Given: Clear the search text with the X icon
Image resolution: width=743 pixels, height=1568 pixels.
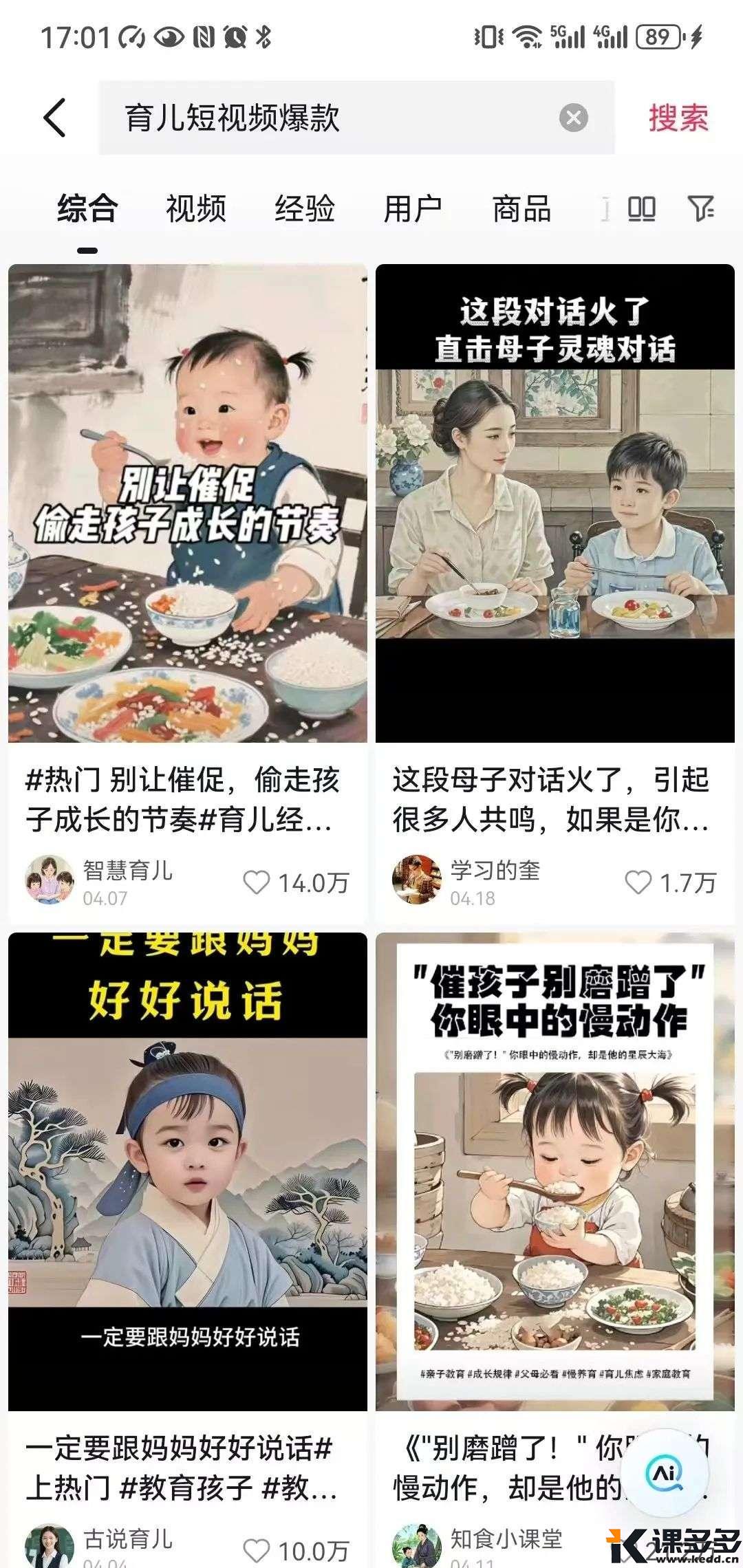Looking at the screenshot, I should 573,118.
